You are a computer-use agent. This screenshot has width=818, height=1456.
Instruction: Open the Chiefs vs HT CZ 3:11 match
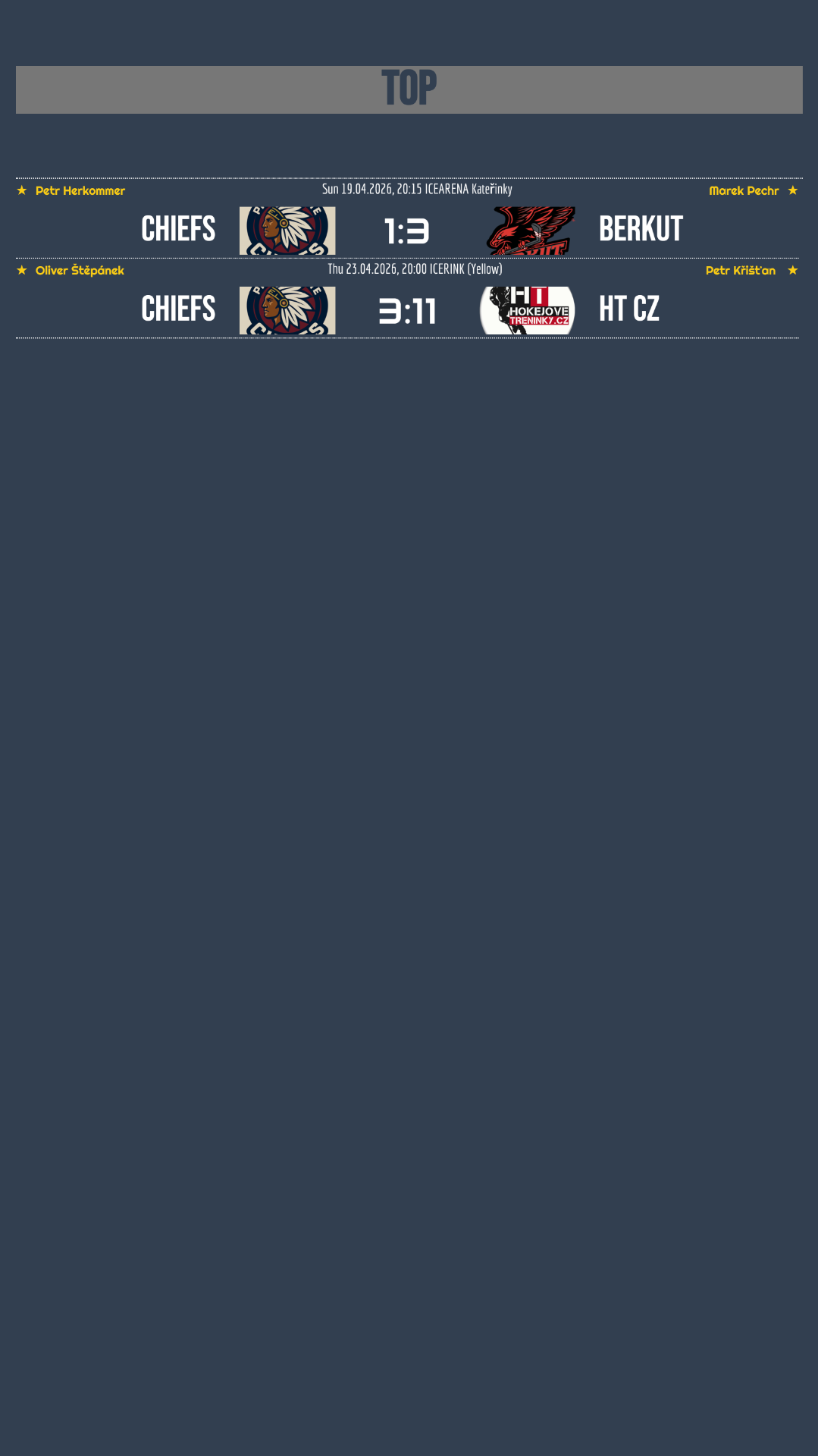click(x=407, y=311)
